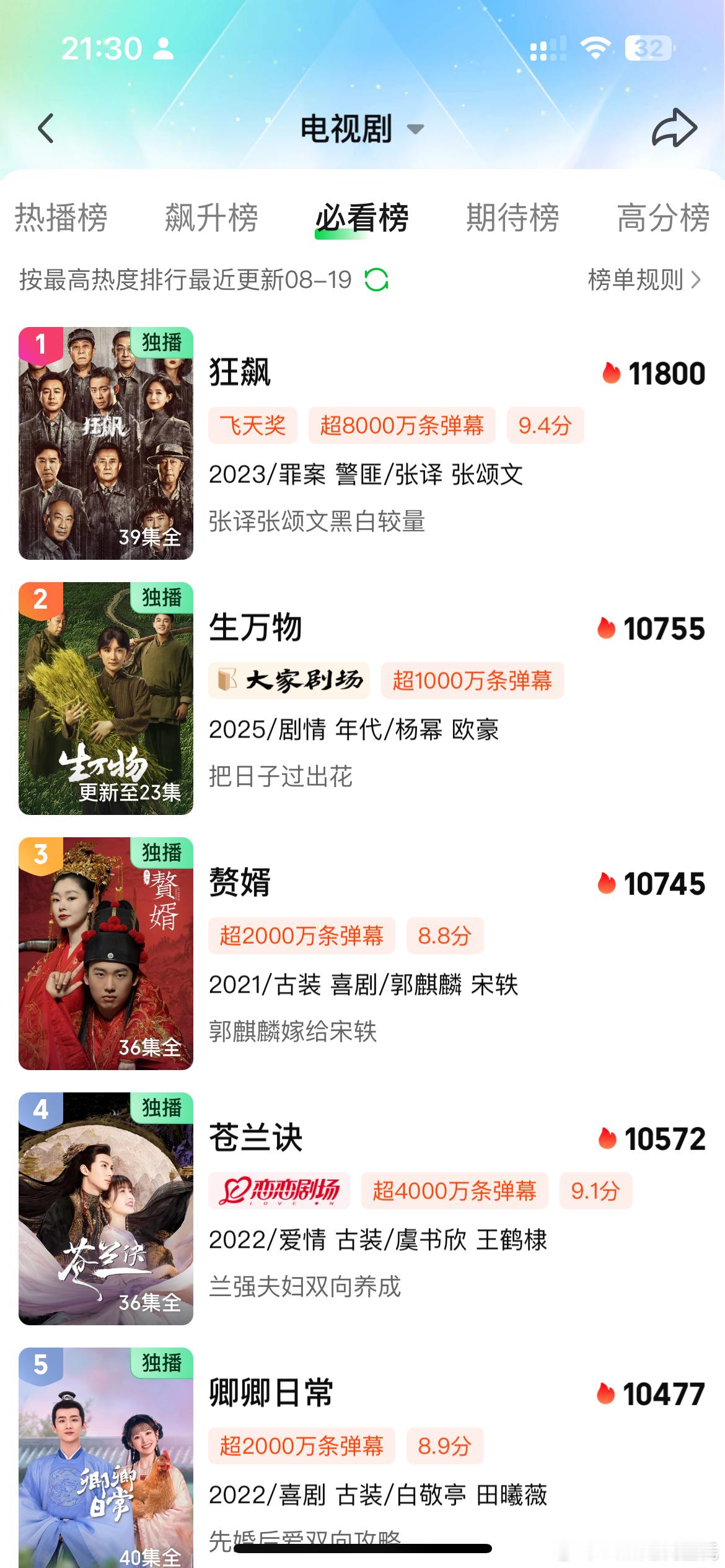725x1568 pixels.
Task: Open the drama 苍兰诀
Action: [x=362, y=1209]
